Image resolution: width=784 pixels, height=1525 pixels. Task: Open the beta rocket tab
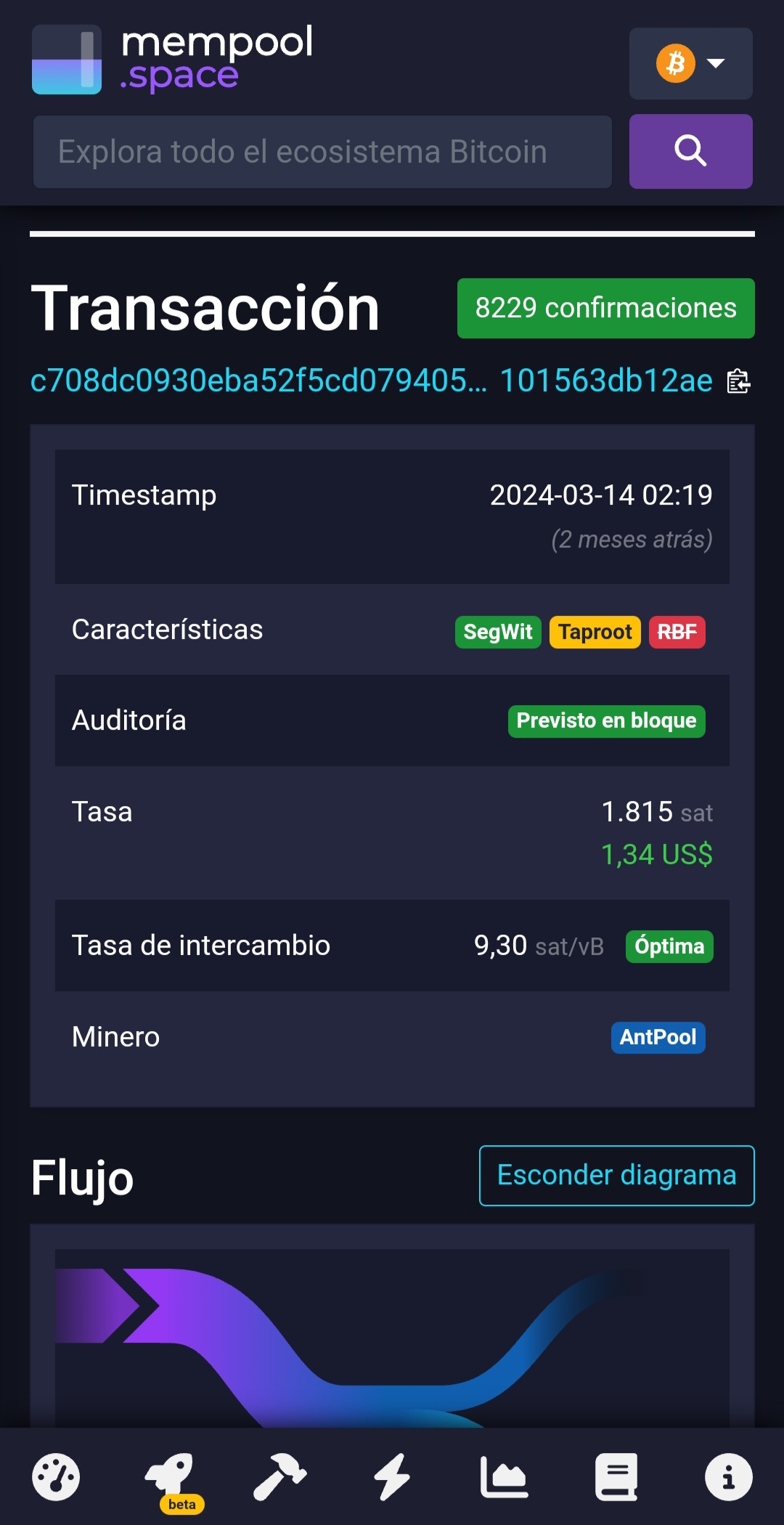tap(169, 1477)
